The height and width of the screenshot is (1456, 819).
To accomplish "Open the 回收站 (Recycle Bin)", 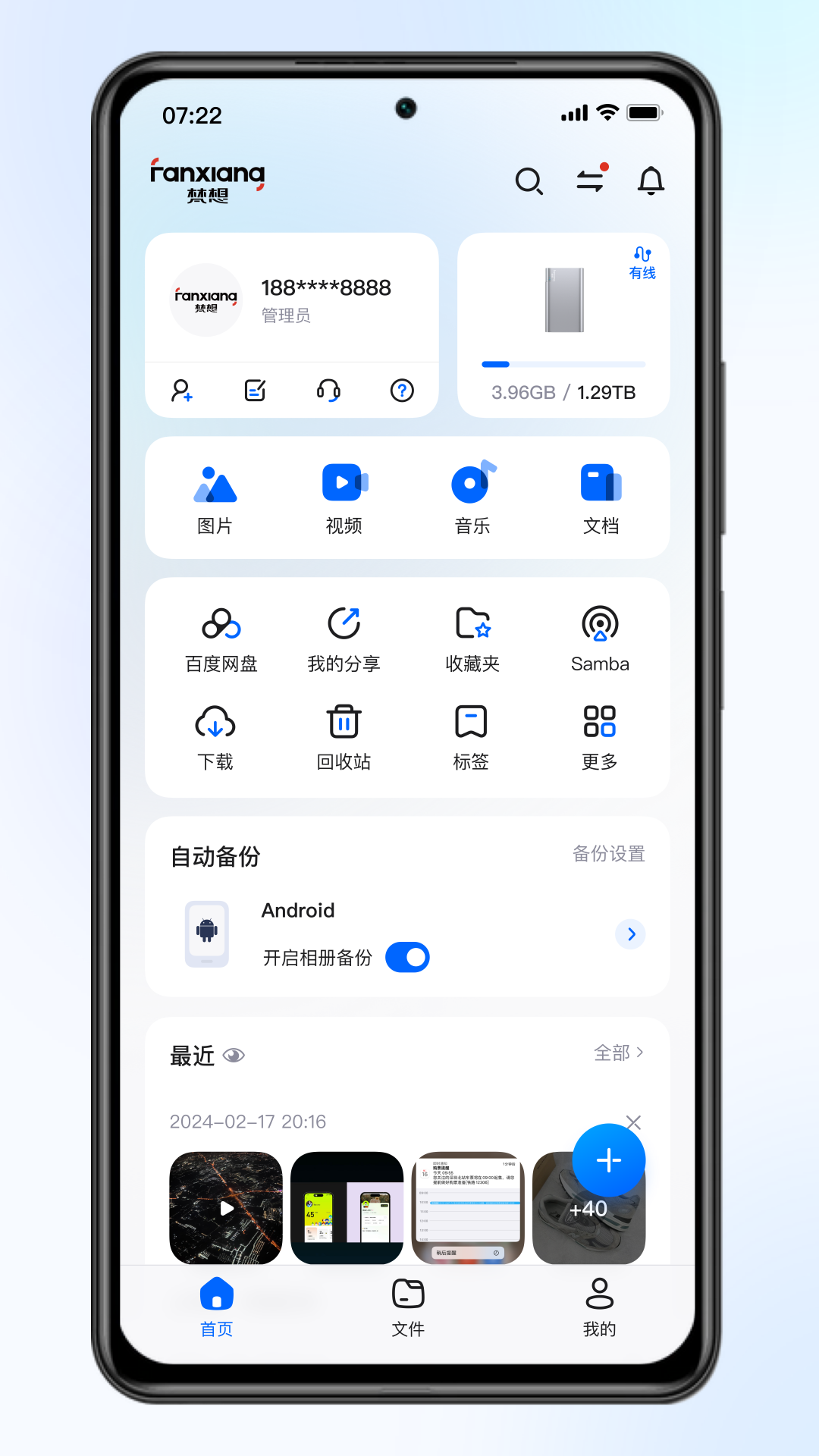I will [344, 736].
